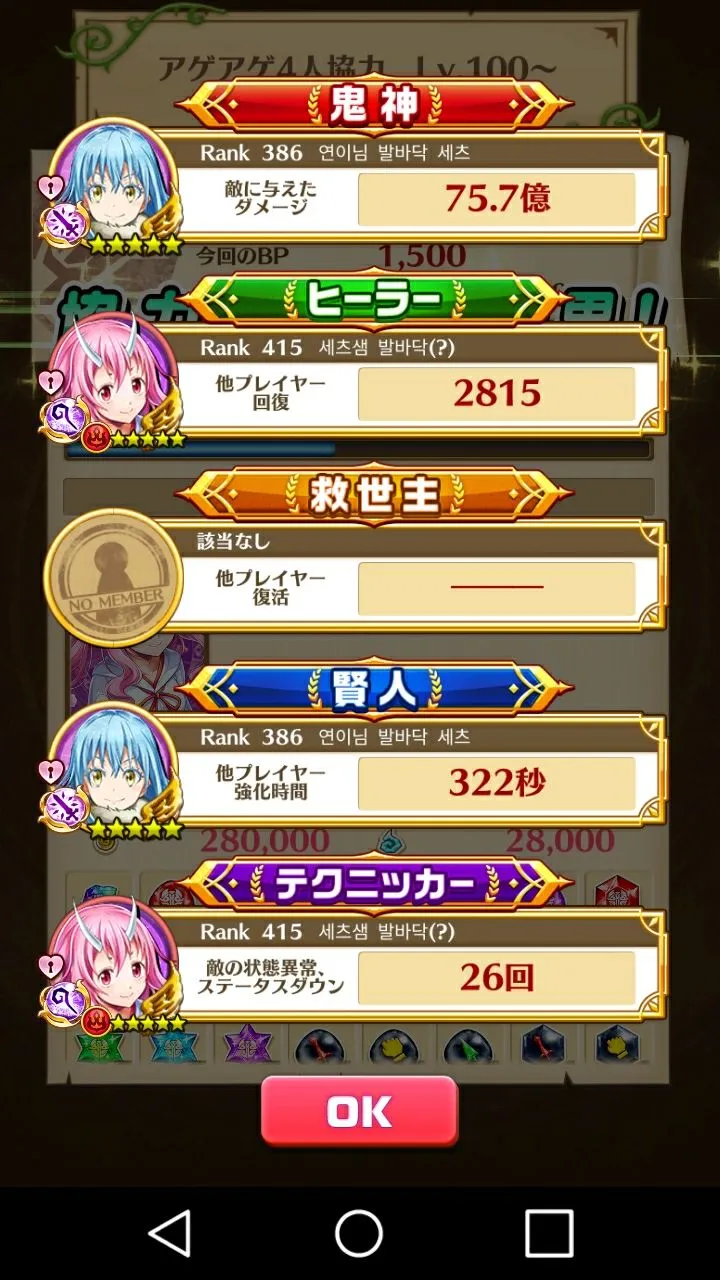Go back using the system back button

tap(170, 1233)
